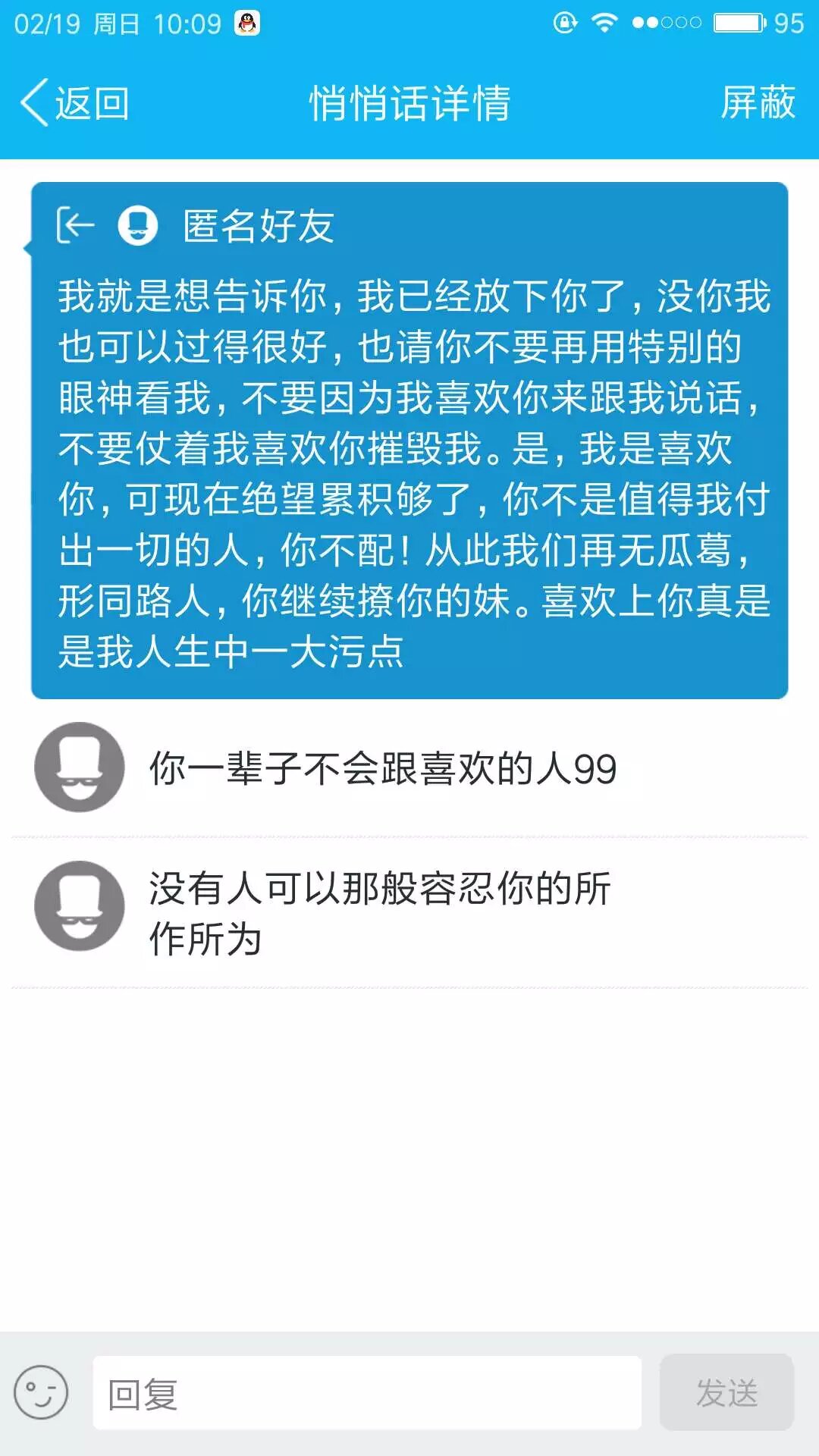Viewport: 819px width, 1456px height.
Task: Go back using the 返回 button
Action: tap(74, 103)
